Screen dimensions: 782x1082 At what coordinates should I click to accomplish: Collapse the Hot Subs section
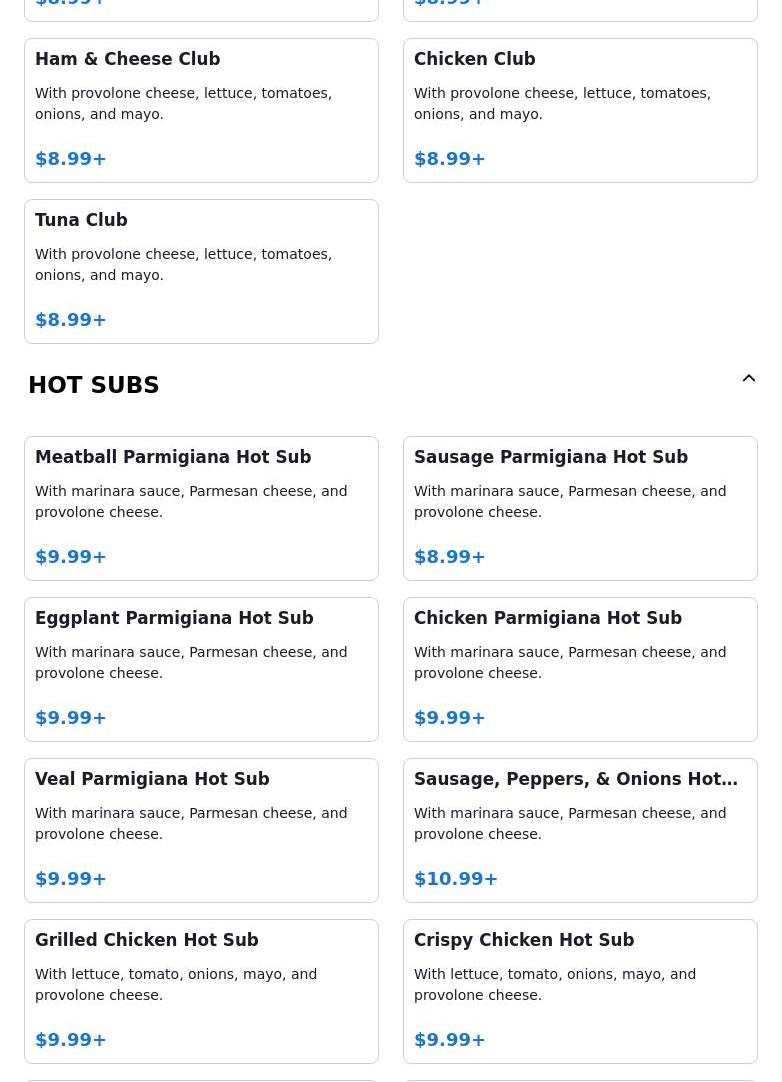click(x=748, y=379)
